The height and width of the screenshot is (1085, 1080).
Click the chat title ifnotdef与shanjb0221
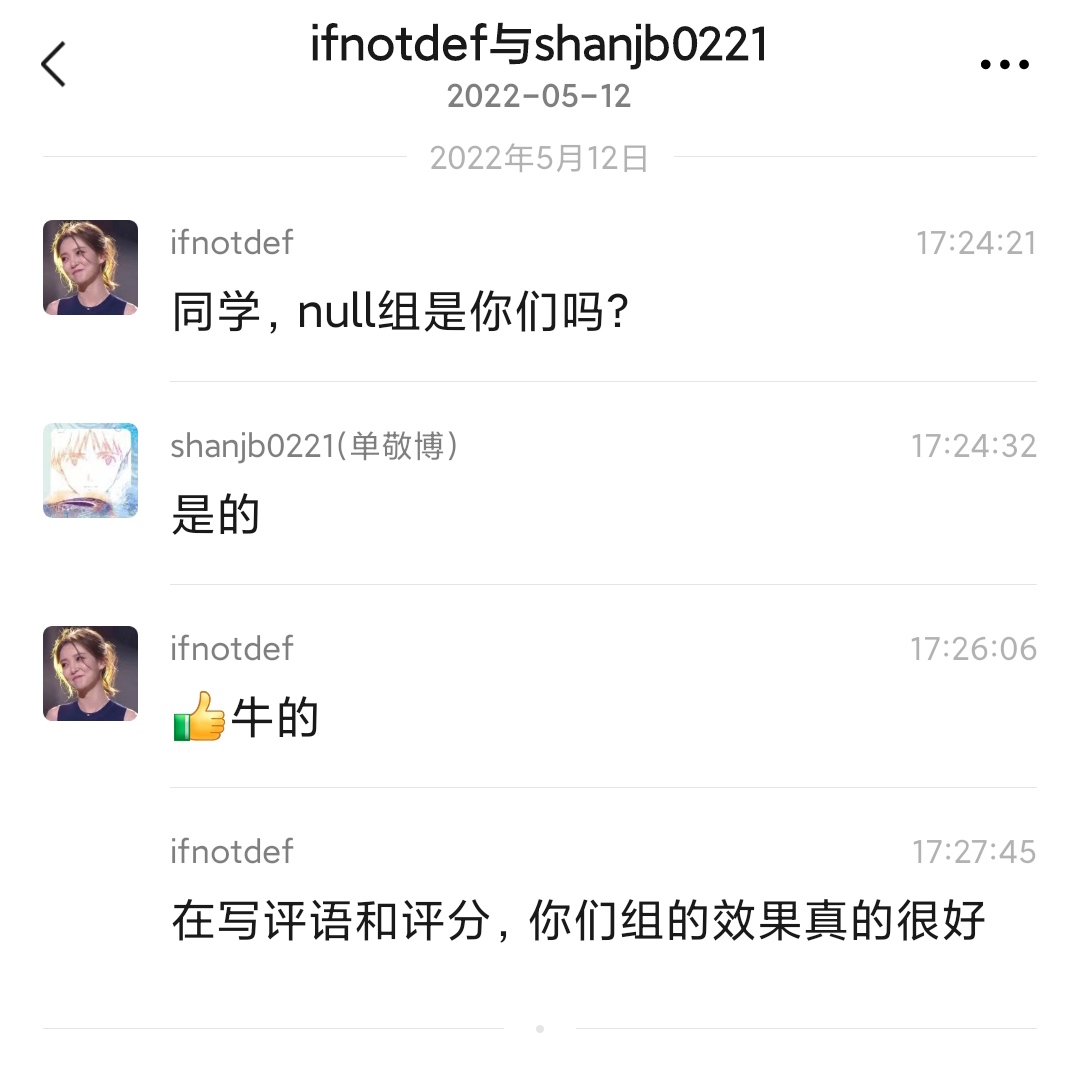[537, 44]
